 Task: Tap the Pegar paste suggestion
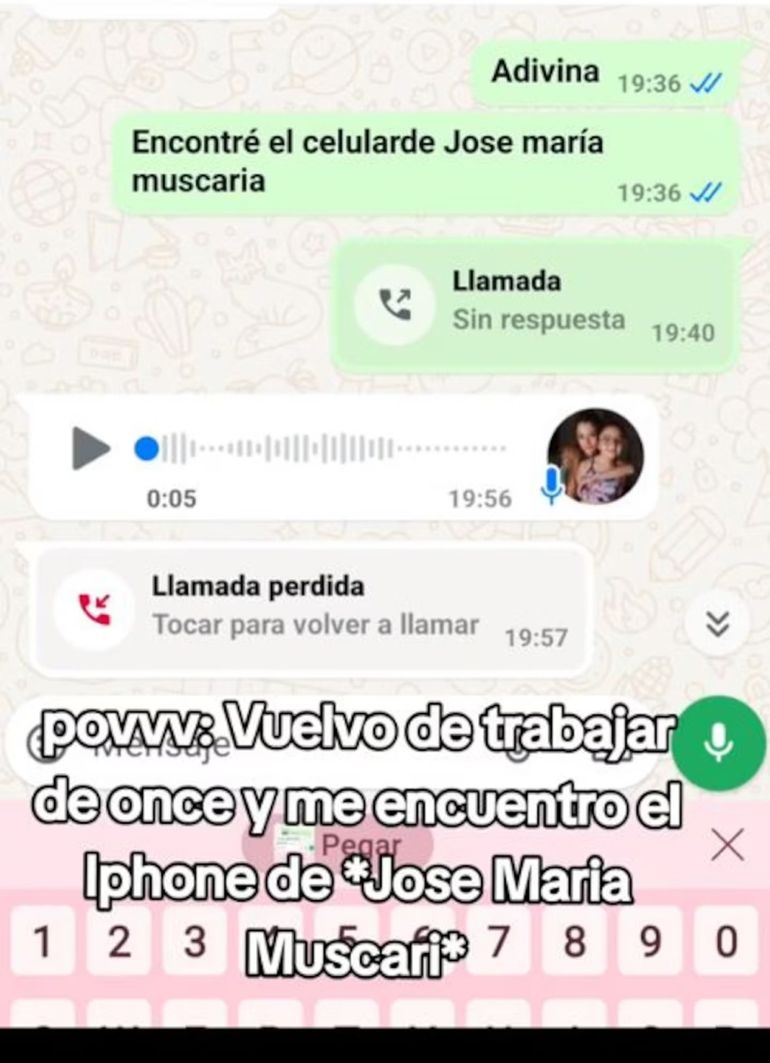[360, 846]
